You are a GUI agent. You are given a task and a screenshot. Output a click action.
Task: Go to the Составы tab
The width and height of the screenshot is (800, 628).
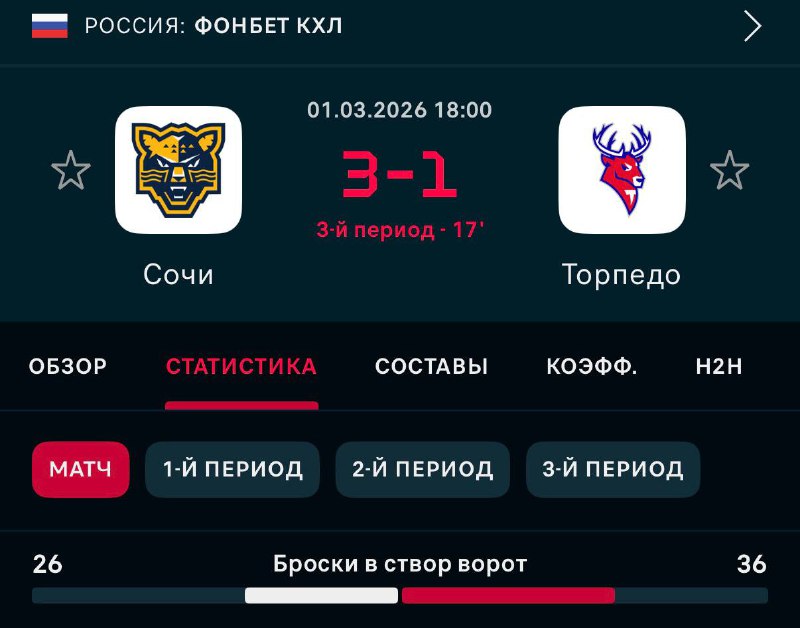(431, 367)
